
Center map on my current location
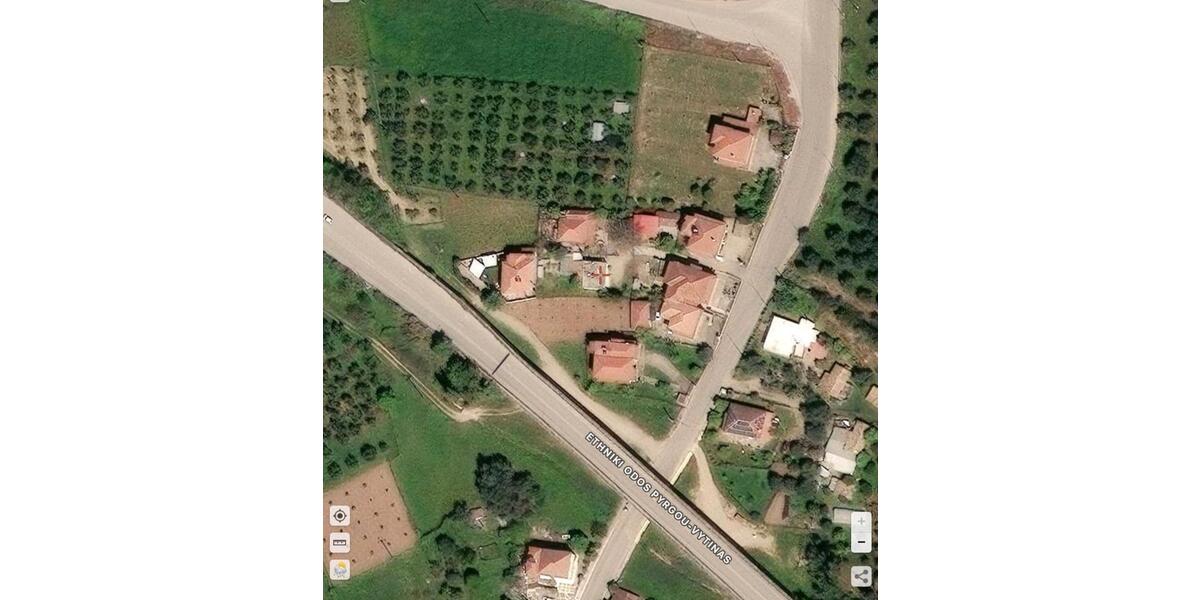340,516
